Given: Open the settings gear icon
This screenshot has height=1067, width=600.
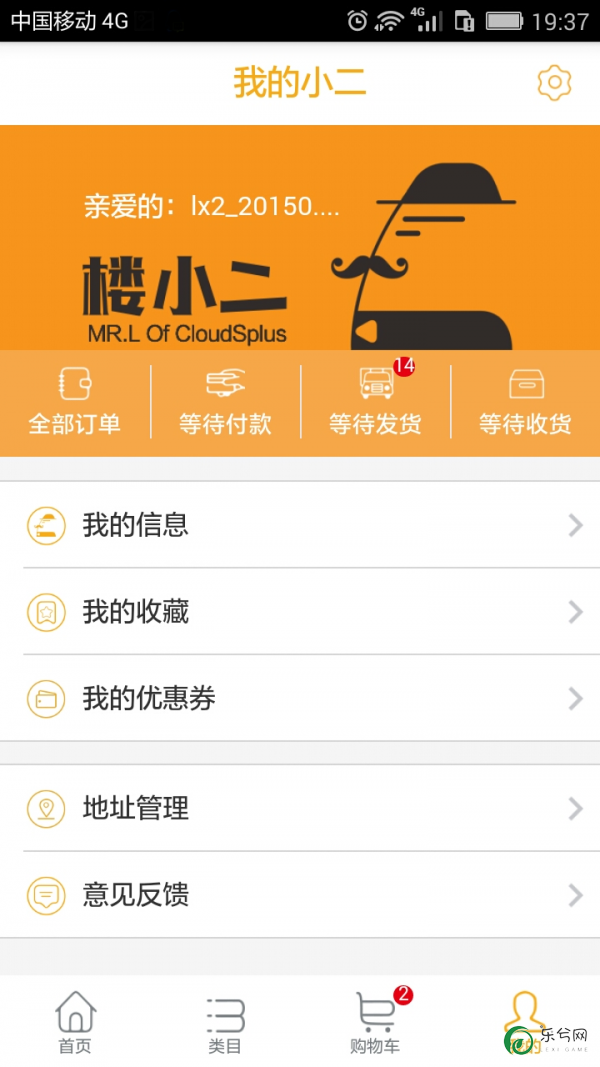Looking at the screenshot, I should coord(553,83).
